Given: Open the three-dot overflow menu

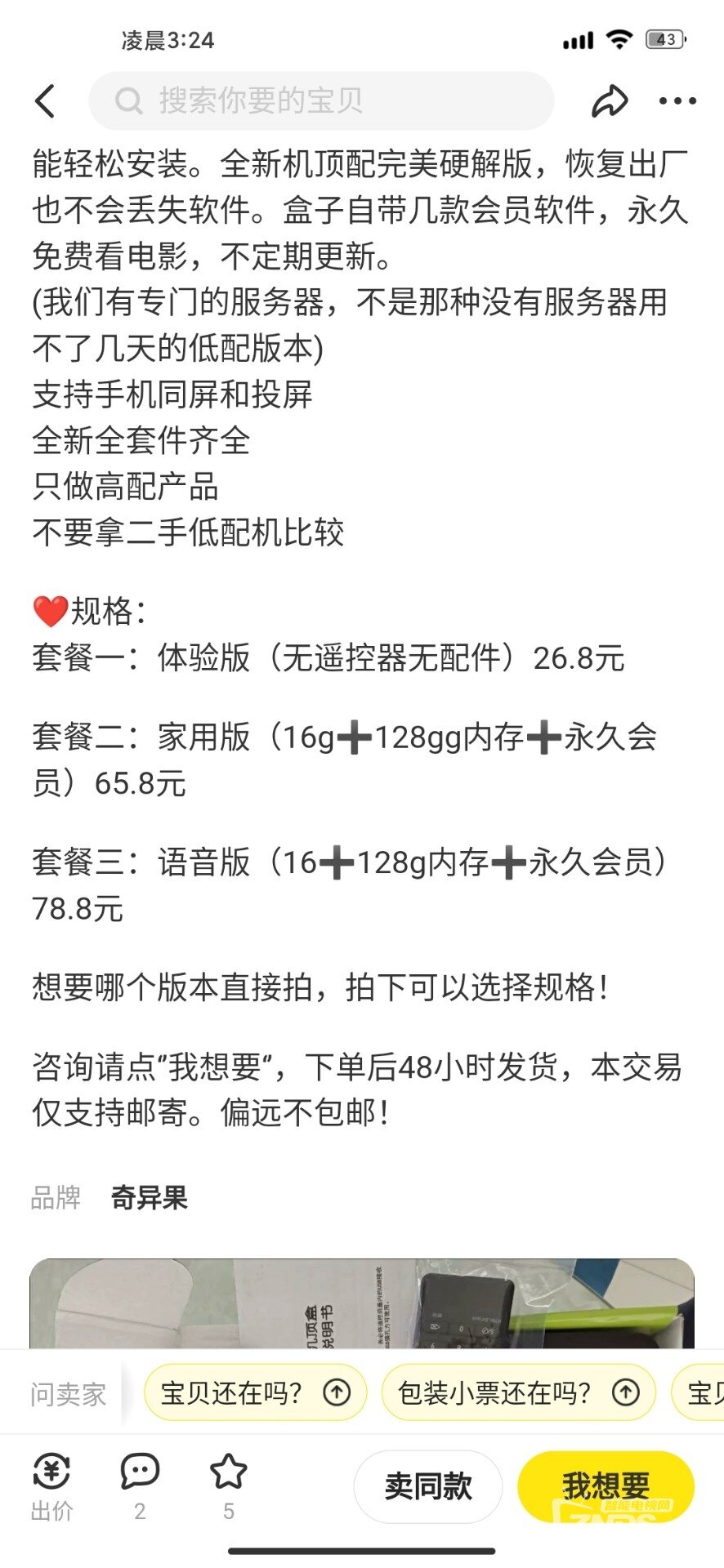Looking at the screenshot, I should point(677,101).
